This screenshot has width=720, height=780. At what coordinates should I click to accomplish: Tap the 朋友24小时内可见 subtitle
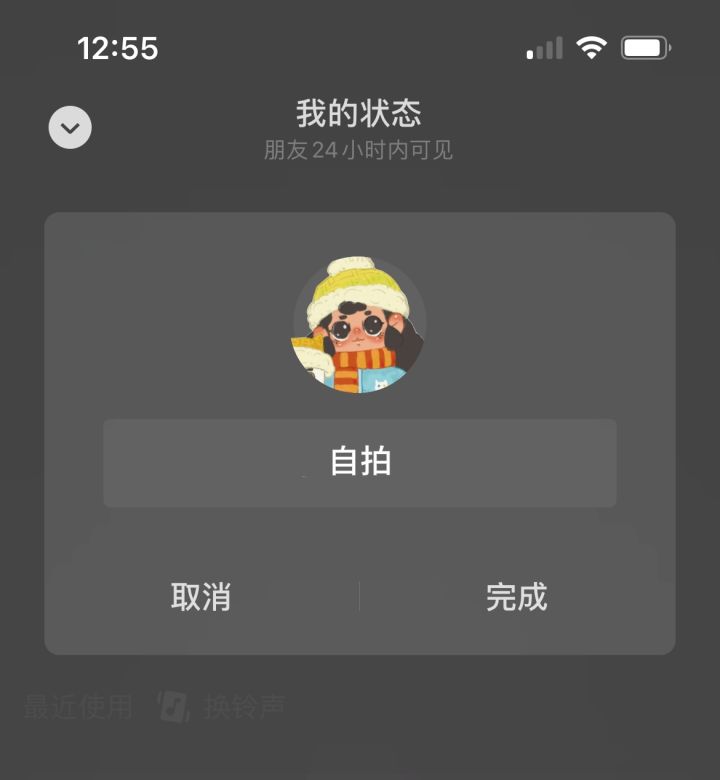pyautogui.click(x=358, y=150)
